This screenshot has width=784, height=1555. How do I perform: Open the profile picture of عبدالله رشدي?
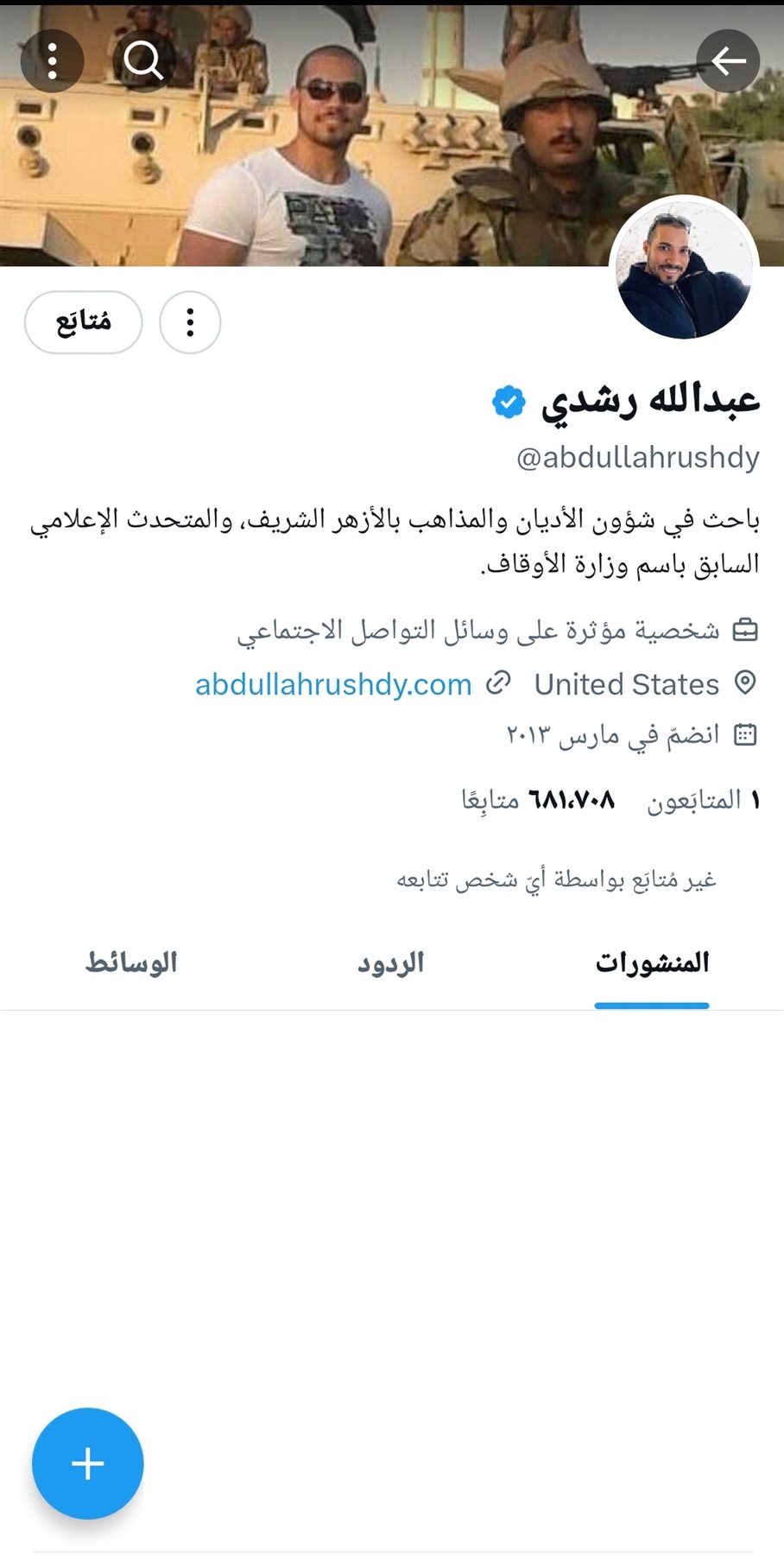tap(685, 270)
